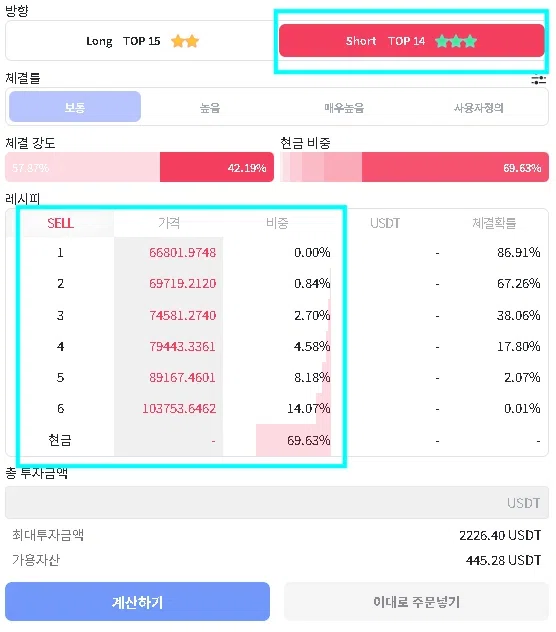556x632 pixels.
Task: Tap the total investment USDT field
Action: [x=277, y=503]
